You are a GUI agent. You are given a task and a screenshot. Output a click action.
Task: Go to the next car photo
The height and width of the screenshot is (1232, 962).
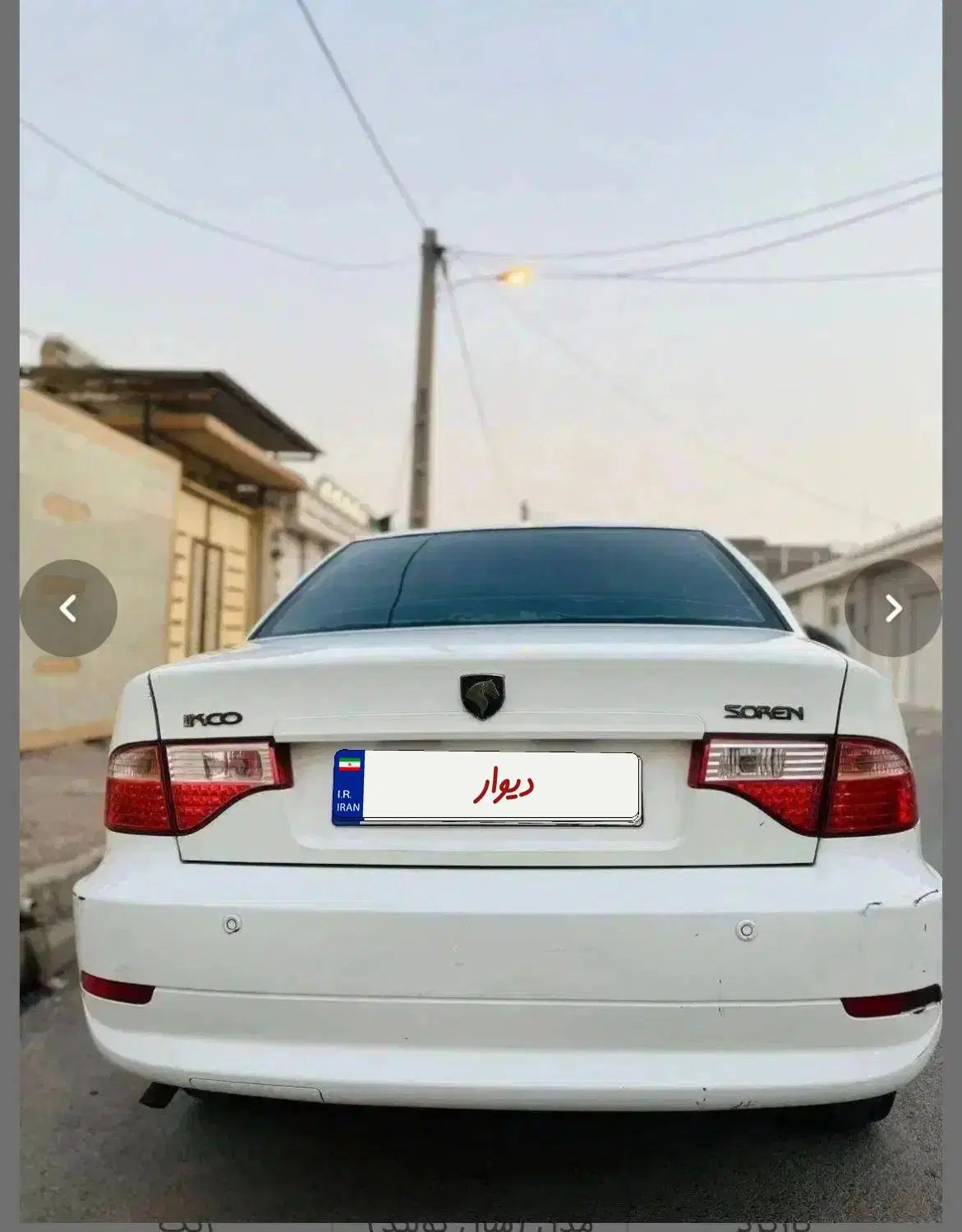coord(893,609)
